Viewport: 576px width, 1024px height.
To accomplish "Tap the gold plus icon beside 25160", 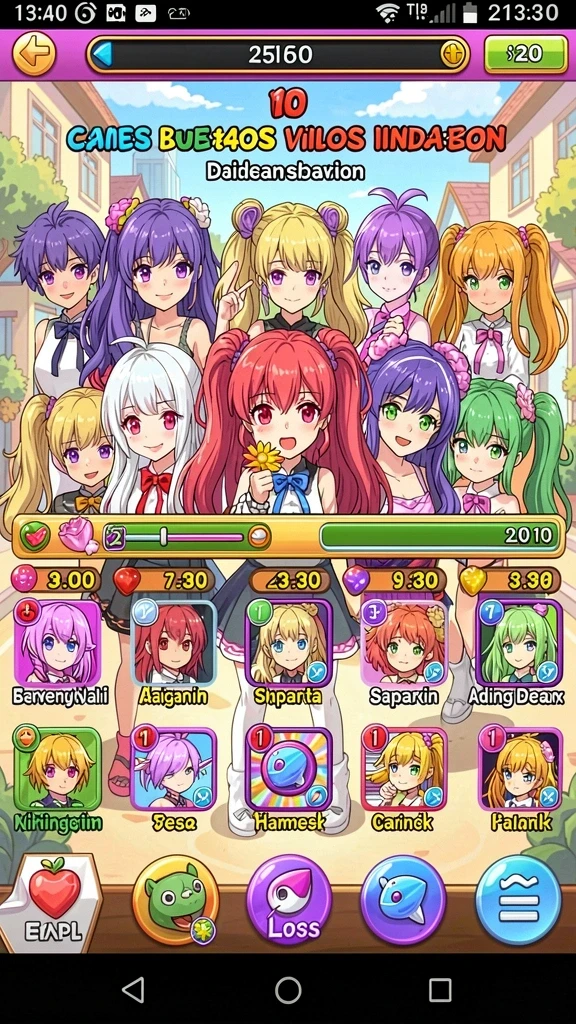I will click(451, 54).
